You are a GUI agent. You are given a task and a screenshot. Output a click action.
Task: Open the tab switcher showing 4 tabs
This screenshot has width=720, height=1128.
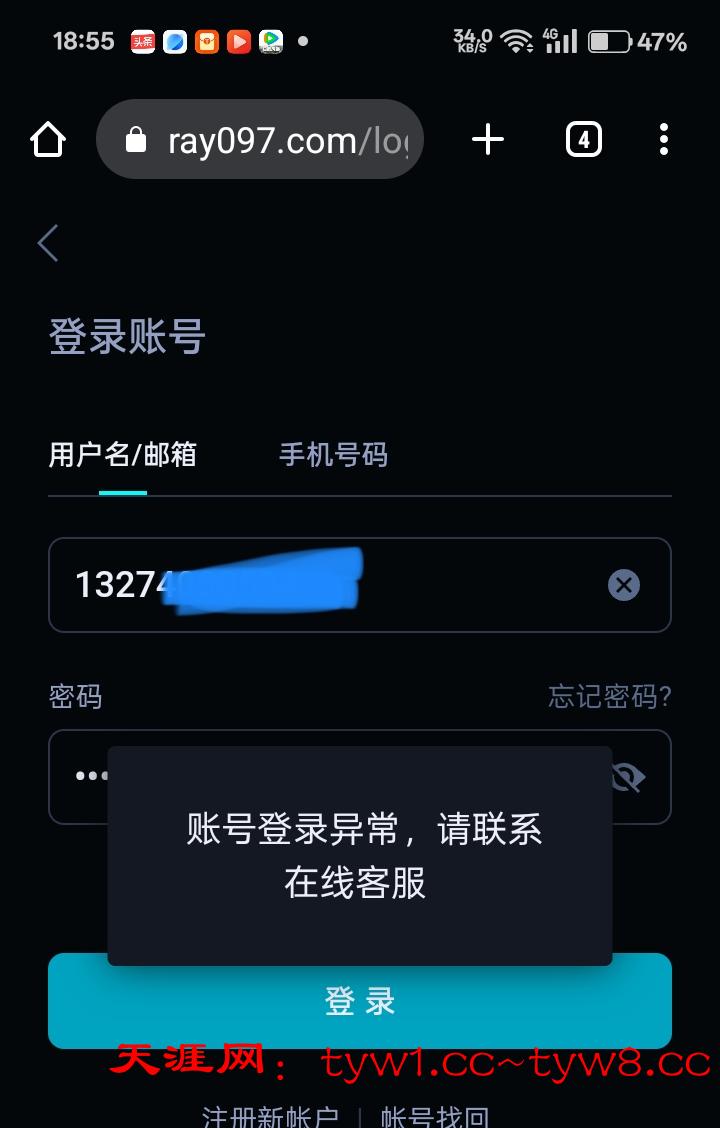pos(584,139)
